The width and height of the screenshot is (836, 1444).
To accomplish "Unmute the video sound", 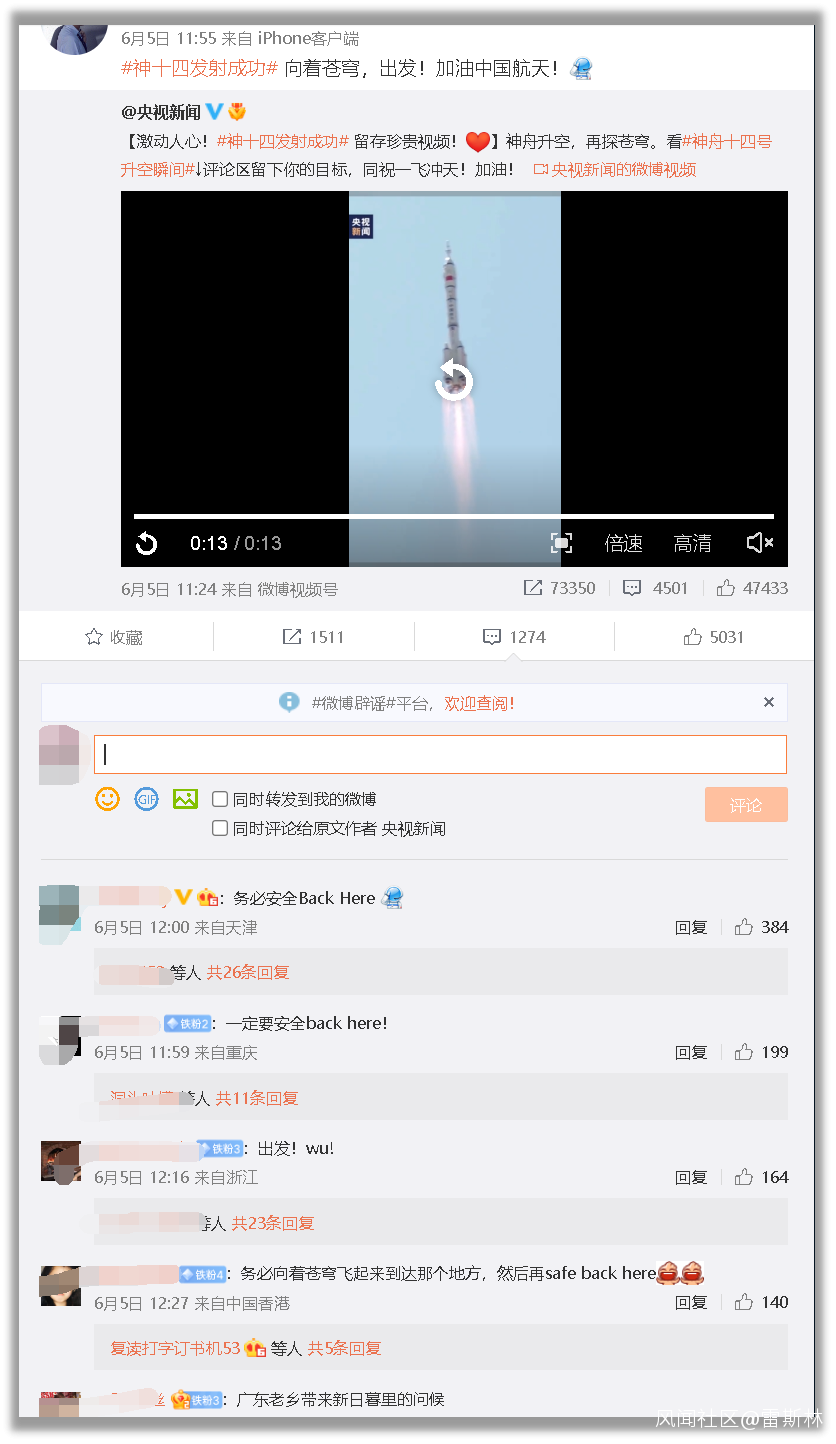I will point(759,543).
